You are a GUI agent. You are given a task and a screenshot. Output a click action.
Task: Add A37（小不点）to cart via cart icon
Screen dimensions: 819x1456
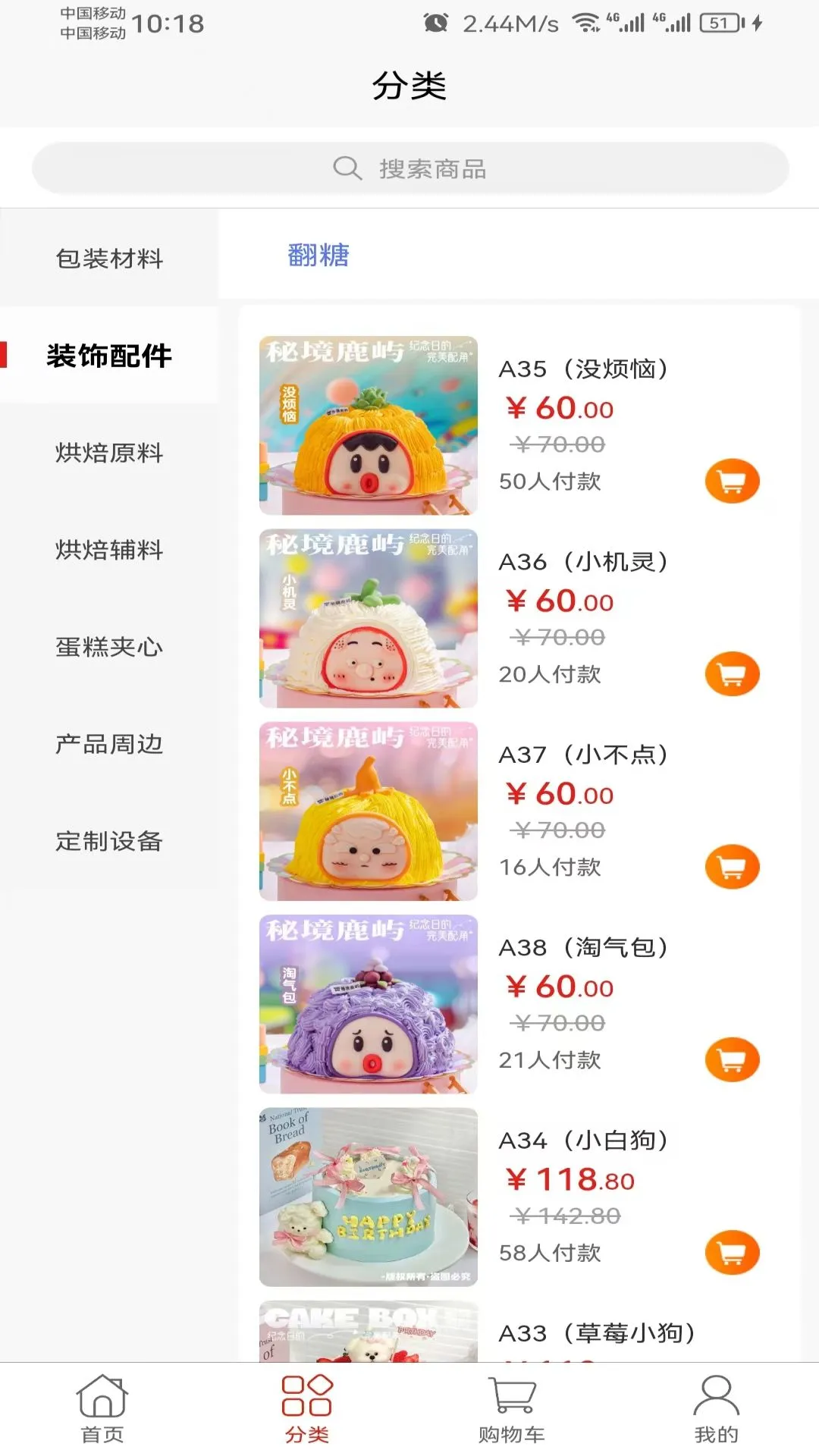pyautogui.click(x=730, y=866)
